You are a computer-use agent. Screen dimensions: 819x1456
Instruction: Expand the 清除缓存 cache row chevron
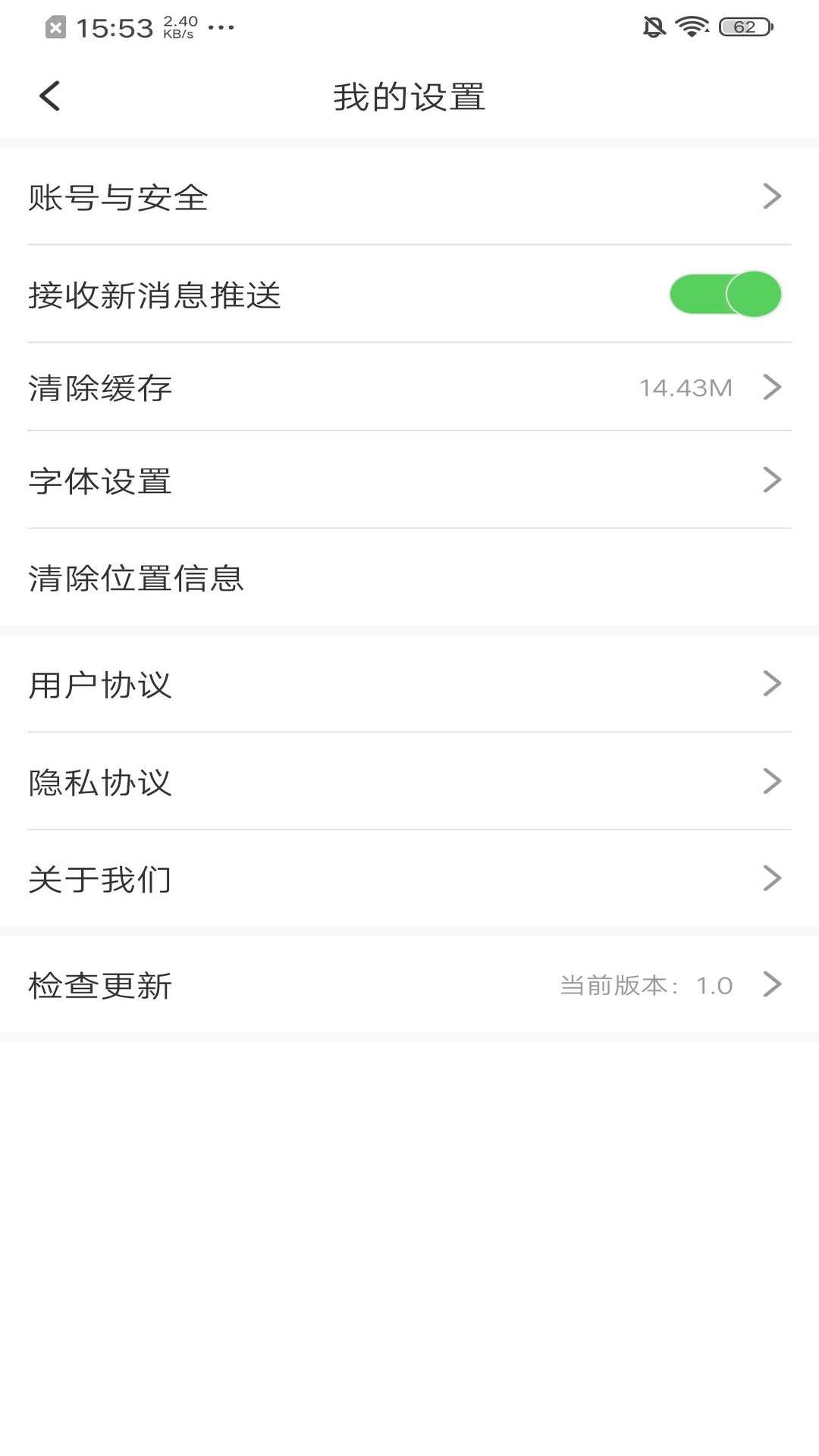(x=773, y=388)
